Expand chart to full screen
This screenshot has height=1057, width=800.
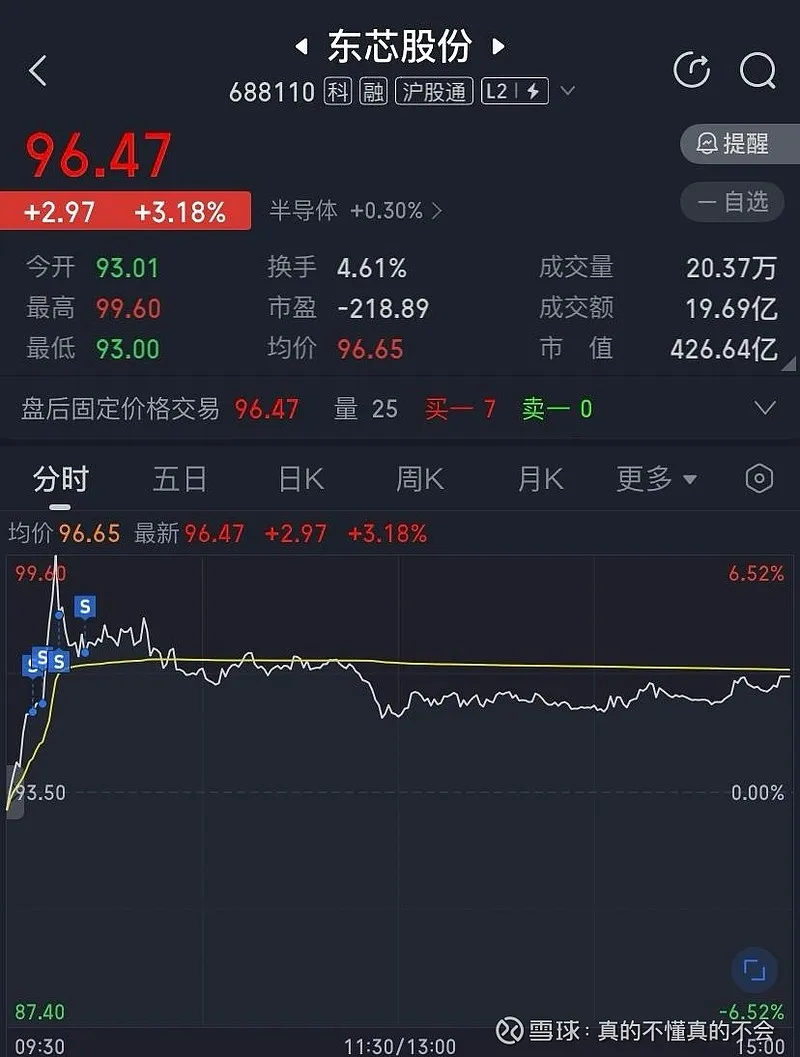754,969
